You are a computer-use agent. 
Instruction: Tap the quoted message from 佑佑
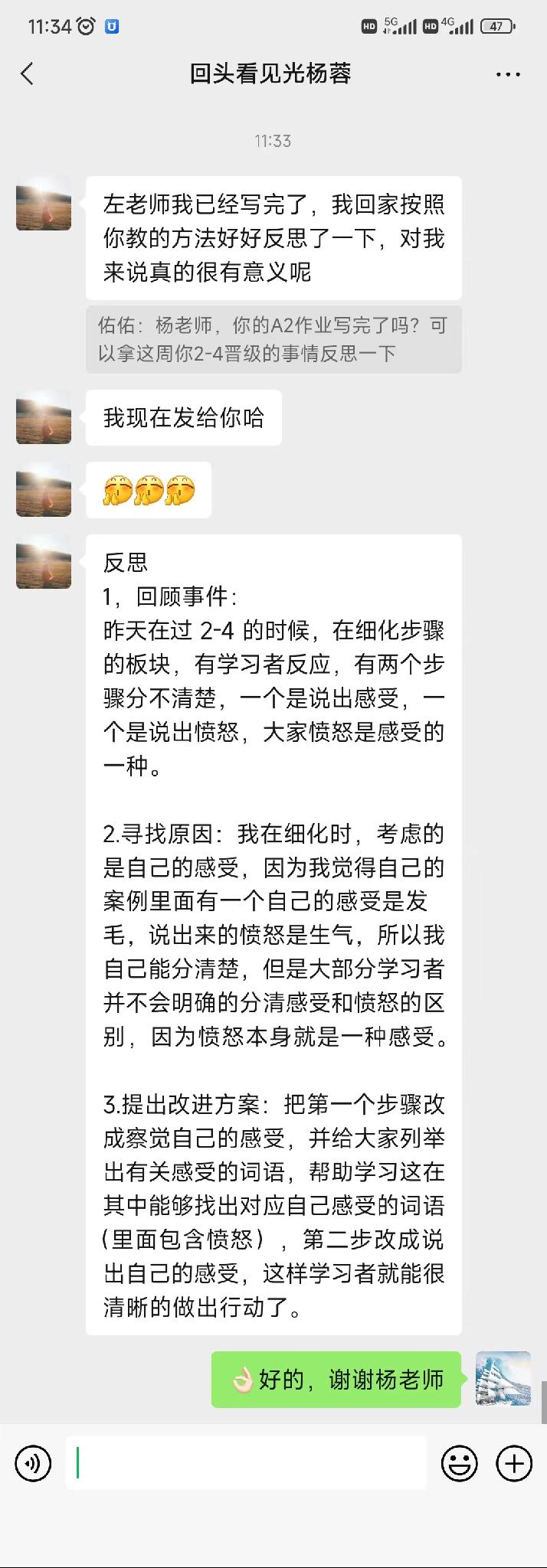(x=273, y=339)
